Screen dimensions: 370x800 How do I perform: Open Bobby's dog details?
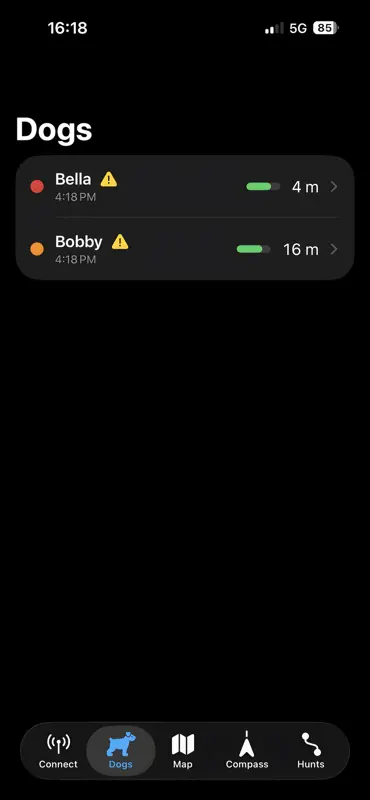point(185,249)
